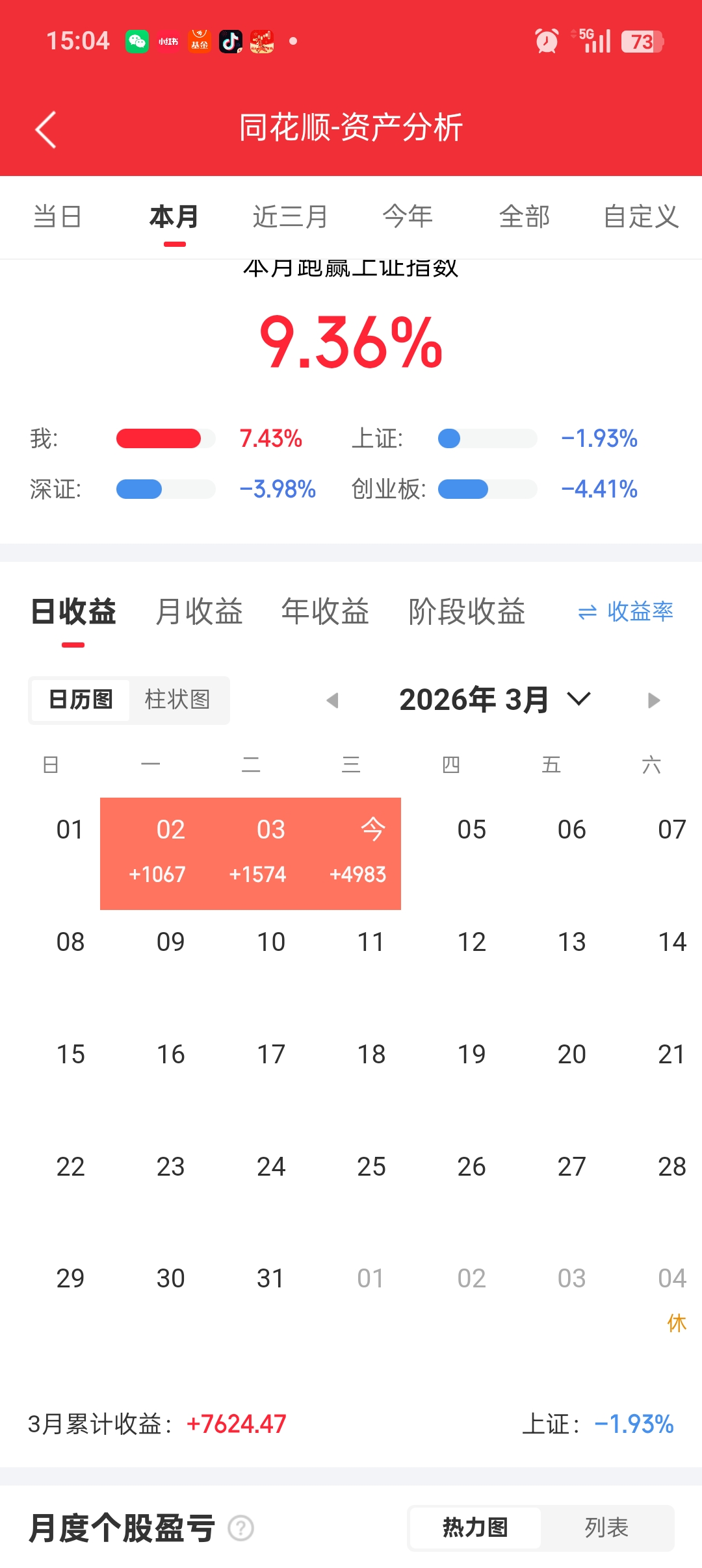Select 热力图 view for monthly stocks
The height and width of the screenshot is (1568, 702).
[x=475, y=1528]
